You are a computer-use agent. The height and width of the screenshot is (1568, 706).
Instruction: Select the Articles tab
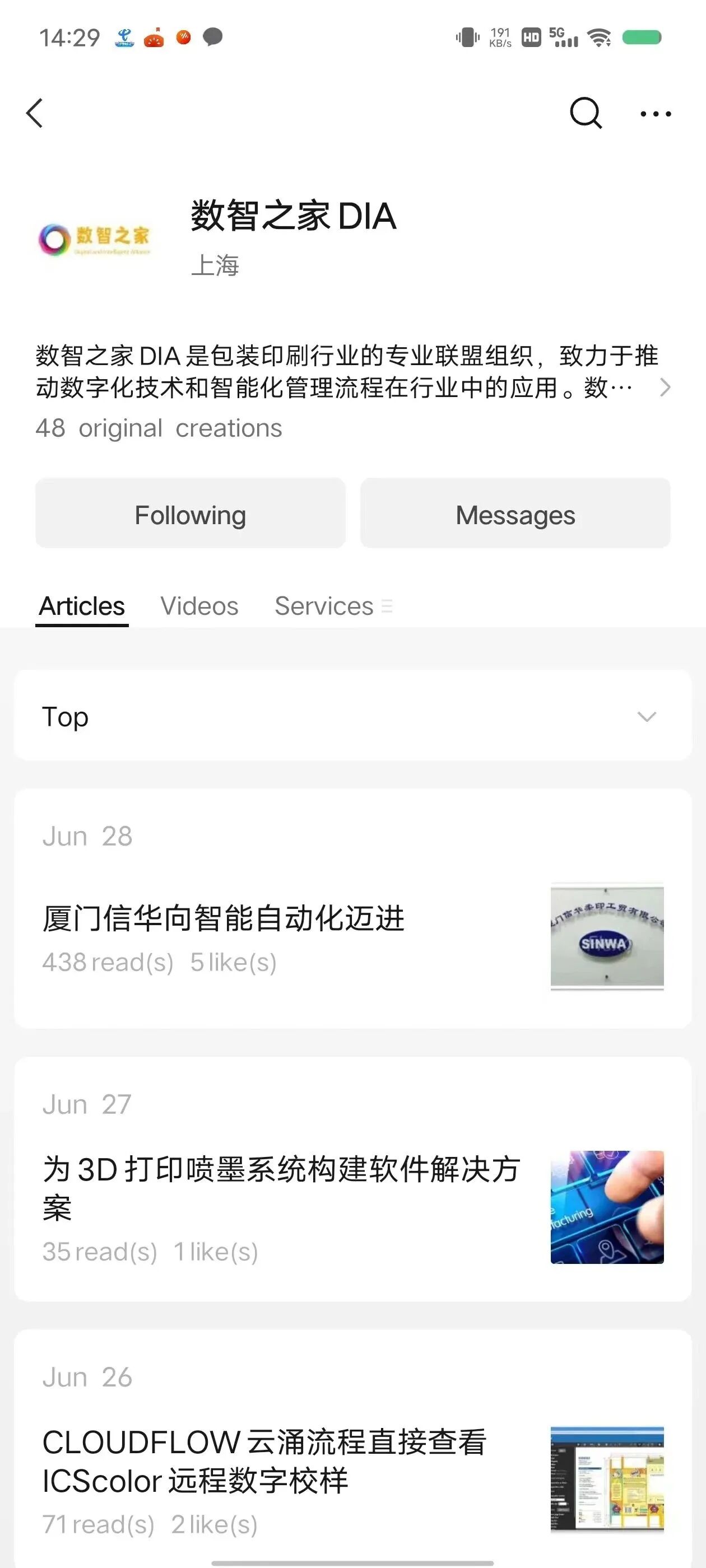82,606
